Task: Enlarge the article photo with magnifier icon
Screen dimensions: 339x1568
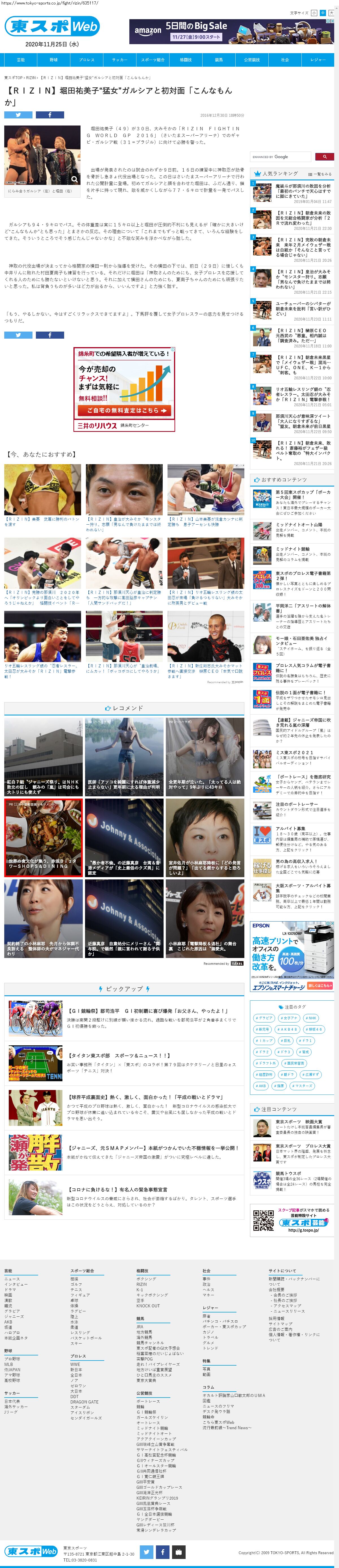Action: 74,179
